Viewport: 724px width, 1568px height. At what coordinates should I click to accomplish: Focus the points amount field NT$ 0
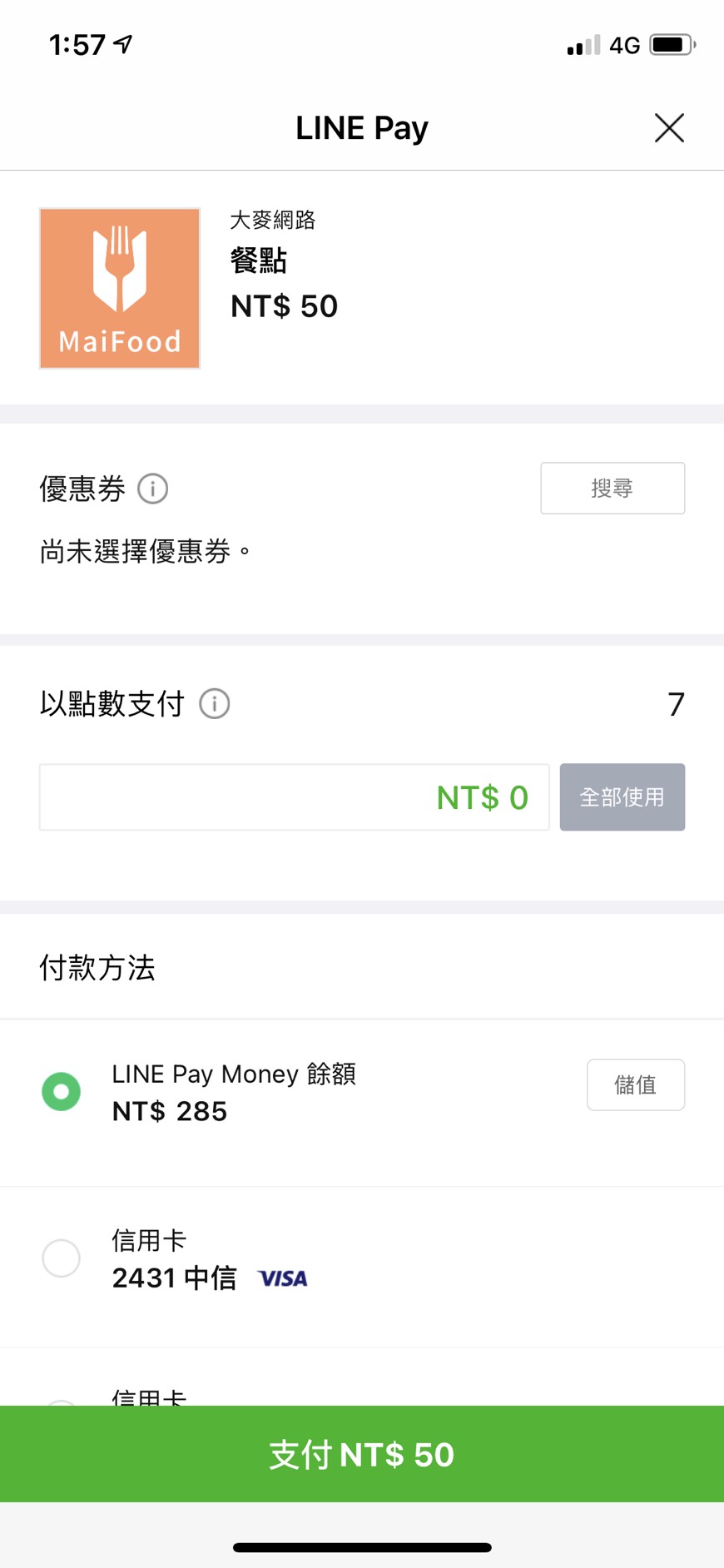tap(295, 797)
